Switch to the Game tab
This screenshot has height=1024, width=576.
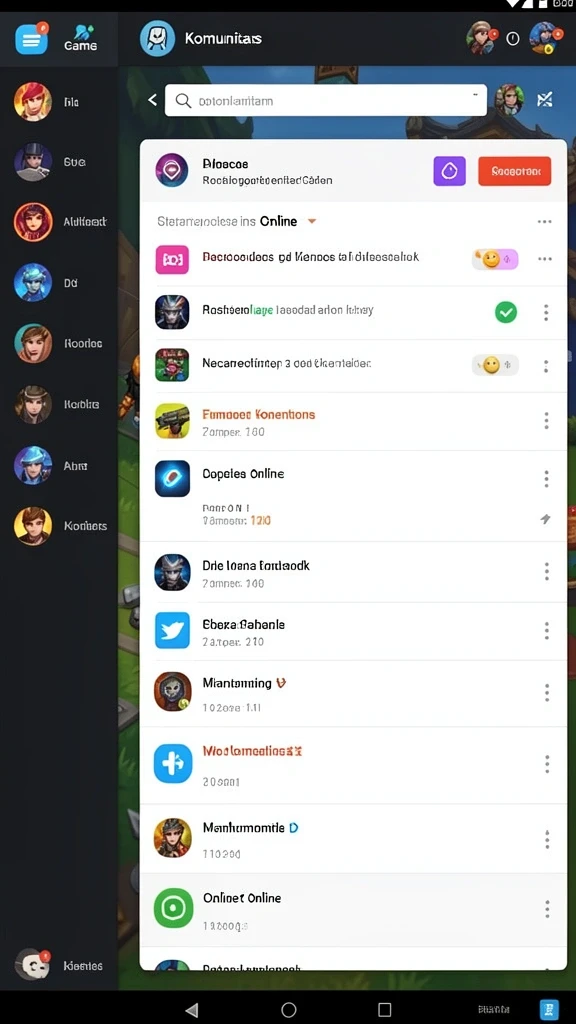(81, 39)
